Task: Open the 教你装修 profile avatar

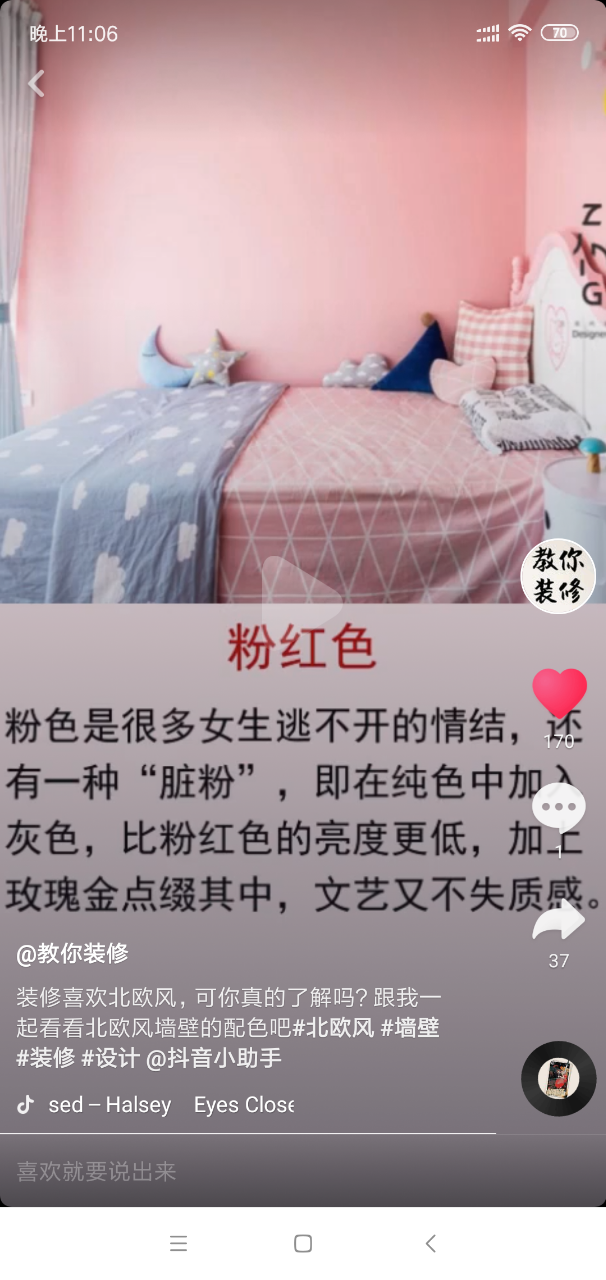Action: [x=558, y=577]
